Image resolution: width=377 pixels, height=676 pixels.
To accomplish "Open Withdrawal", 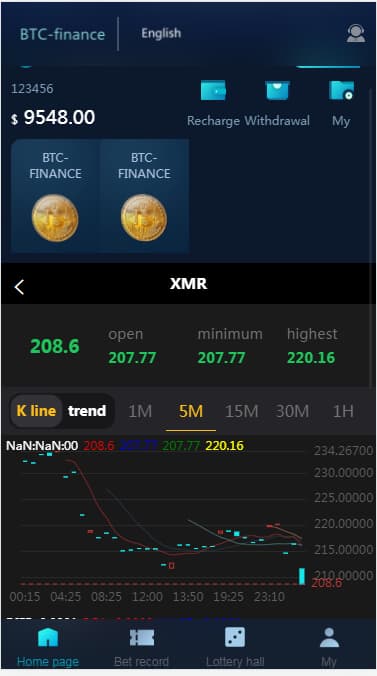I will (x=277, y=103).
